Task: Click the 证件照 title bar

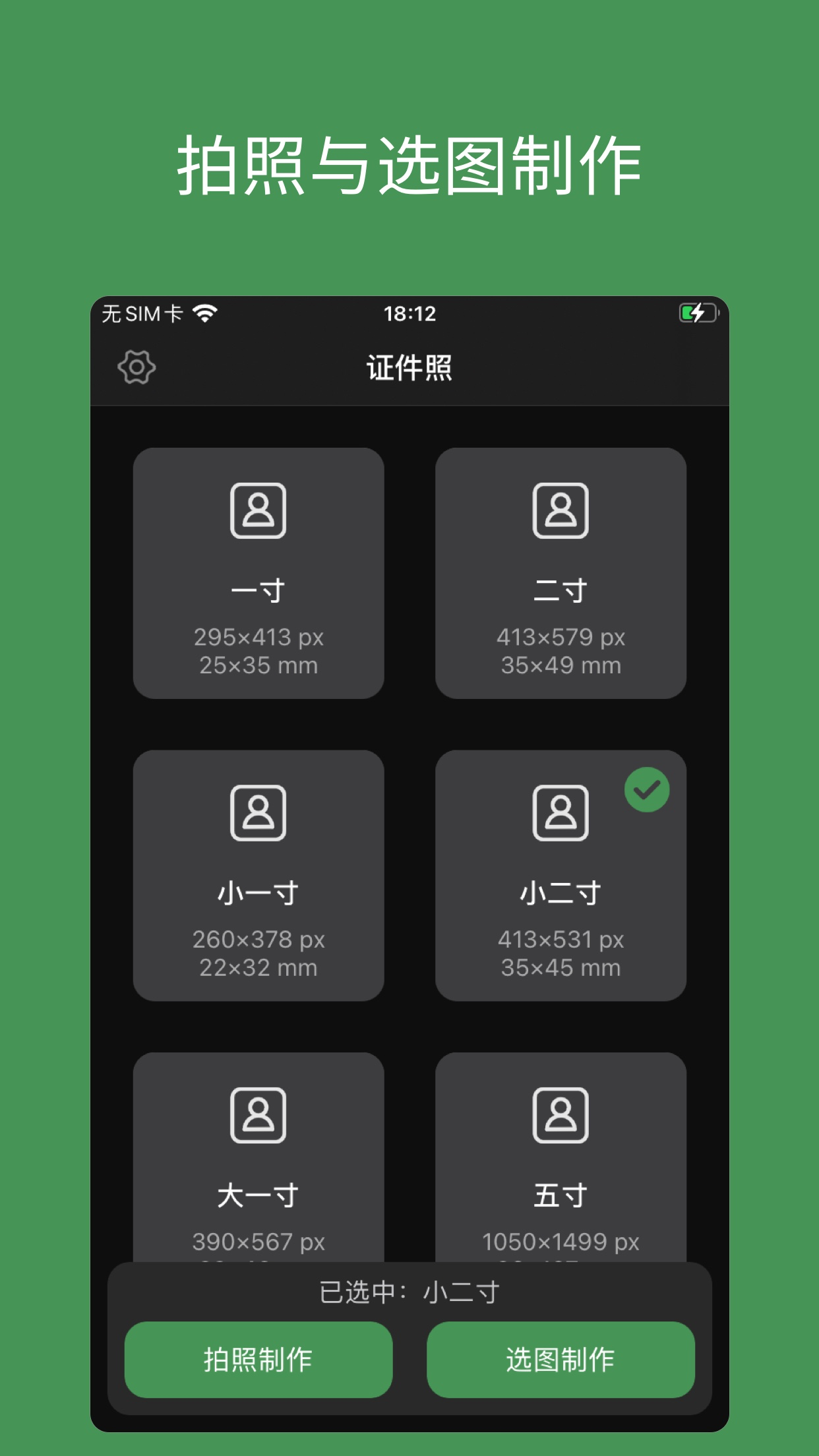Action: (409, 367)
